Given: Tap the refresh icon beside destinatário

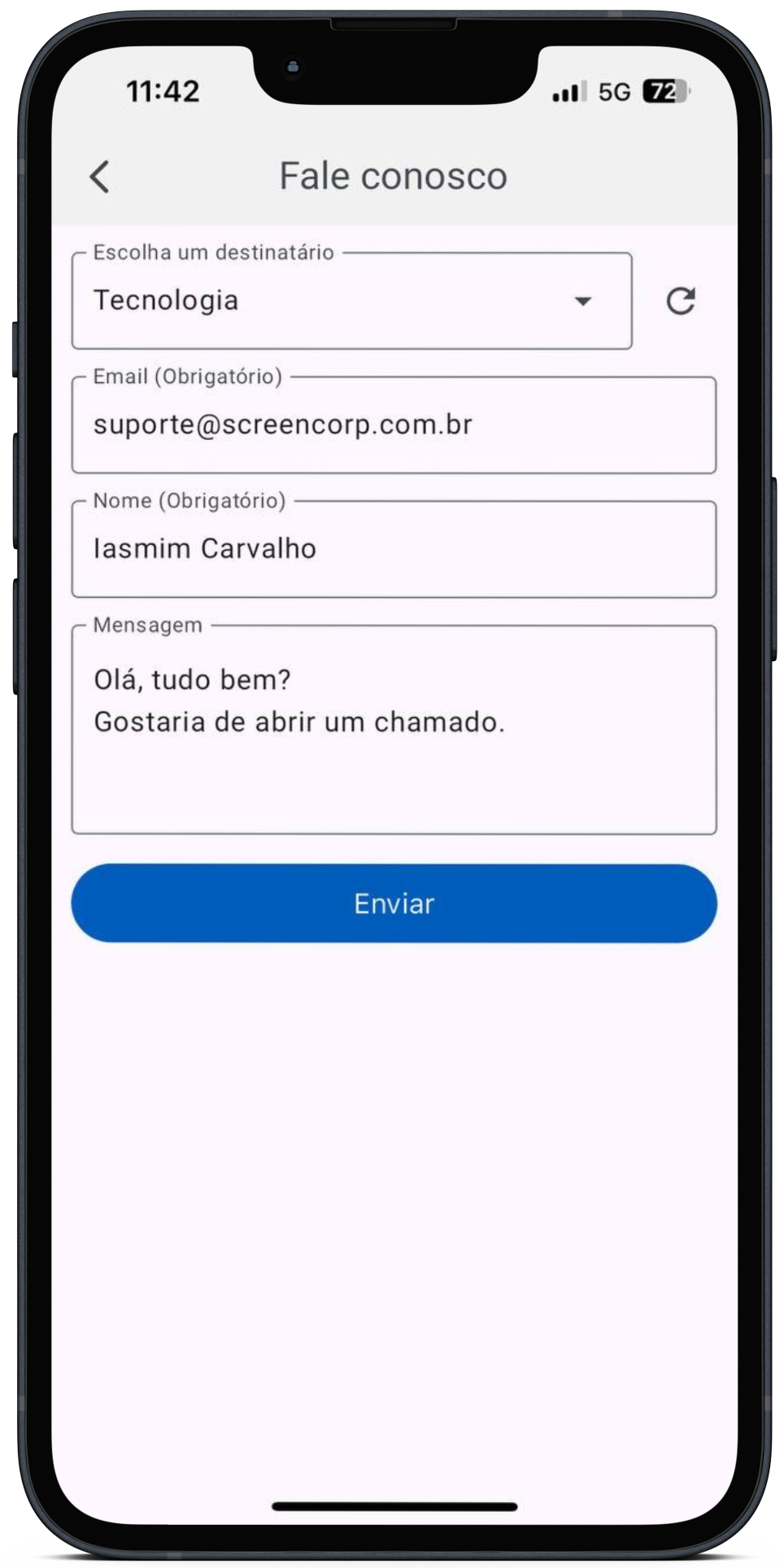Looking at the screenshot, I should (x=680, y=301).
